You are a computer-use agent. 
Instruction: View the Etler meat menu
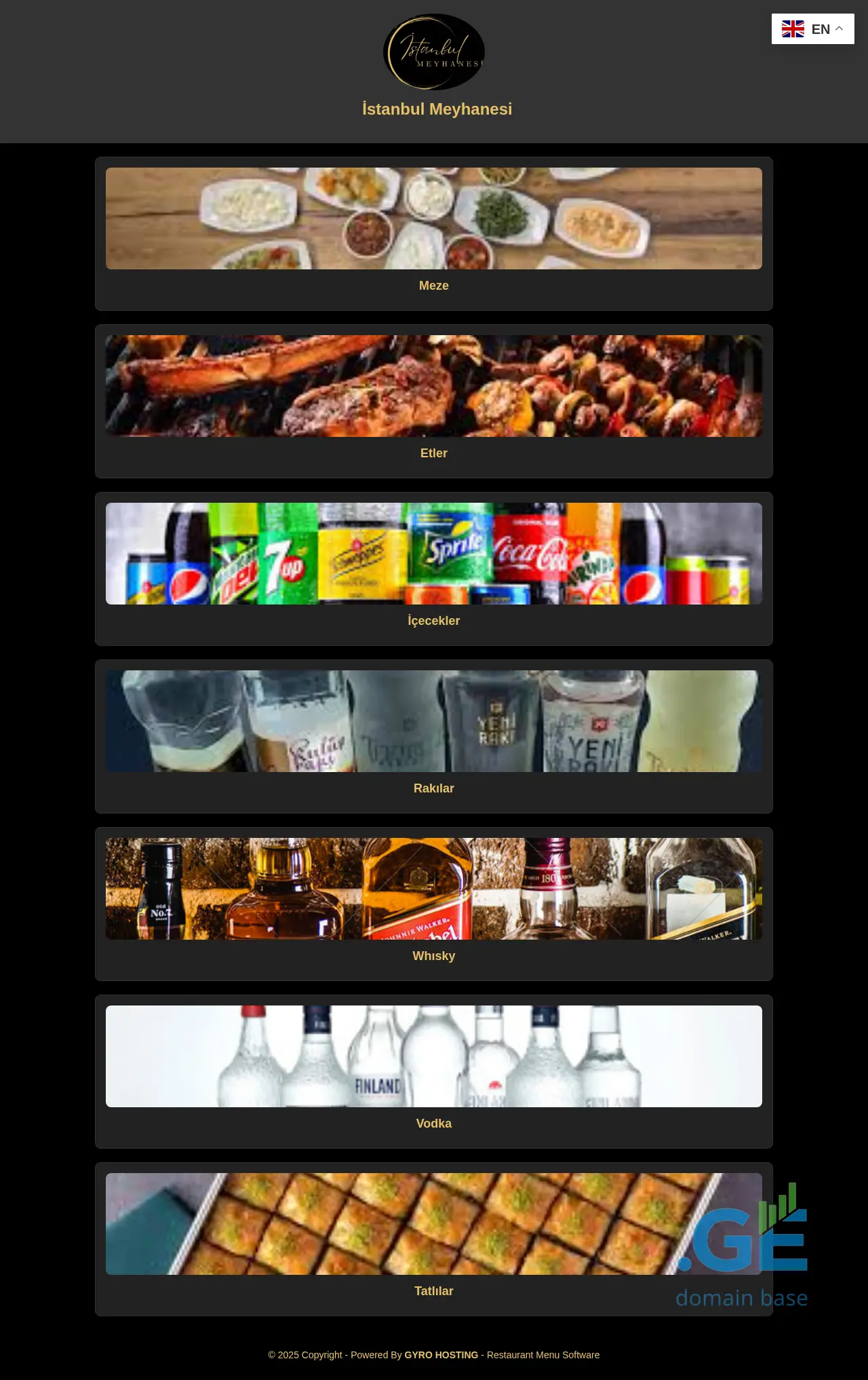[x=434, y=400]
